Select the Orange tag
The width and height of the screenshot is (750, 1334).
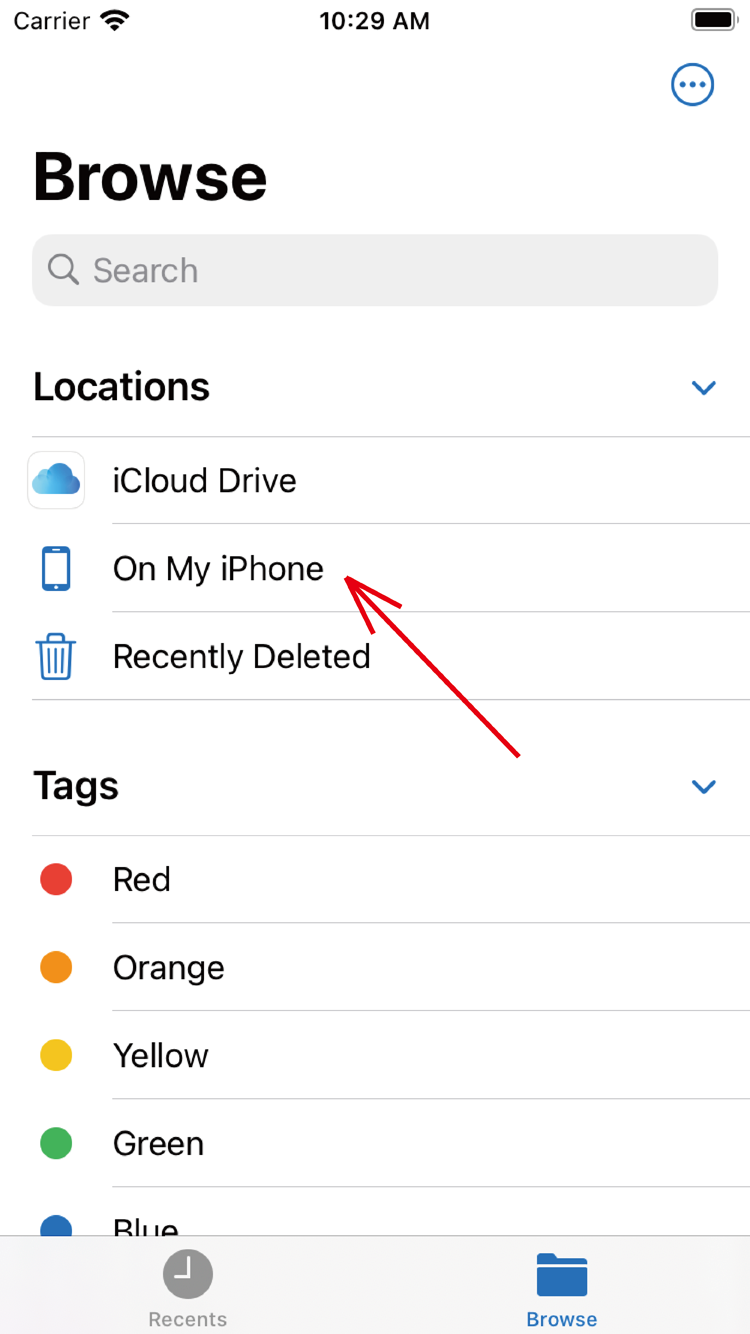168,968
